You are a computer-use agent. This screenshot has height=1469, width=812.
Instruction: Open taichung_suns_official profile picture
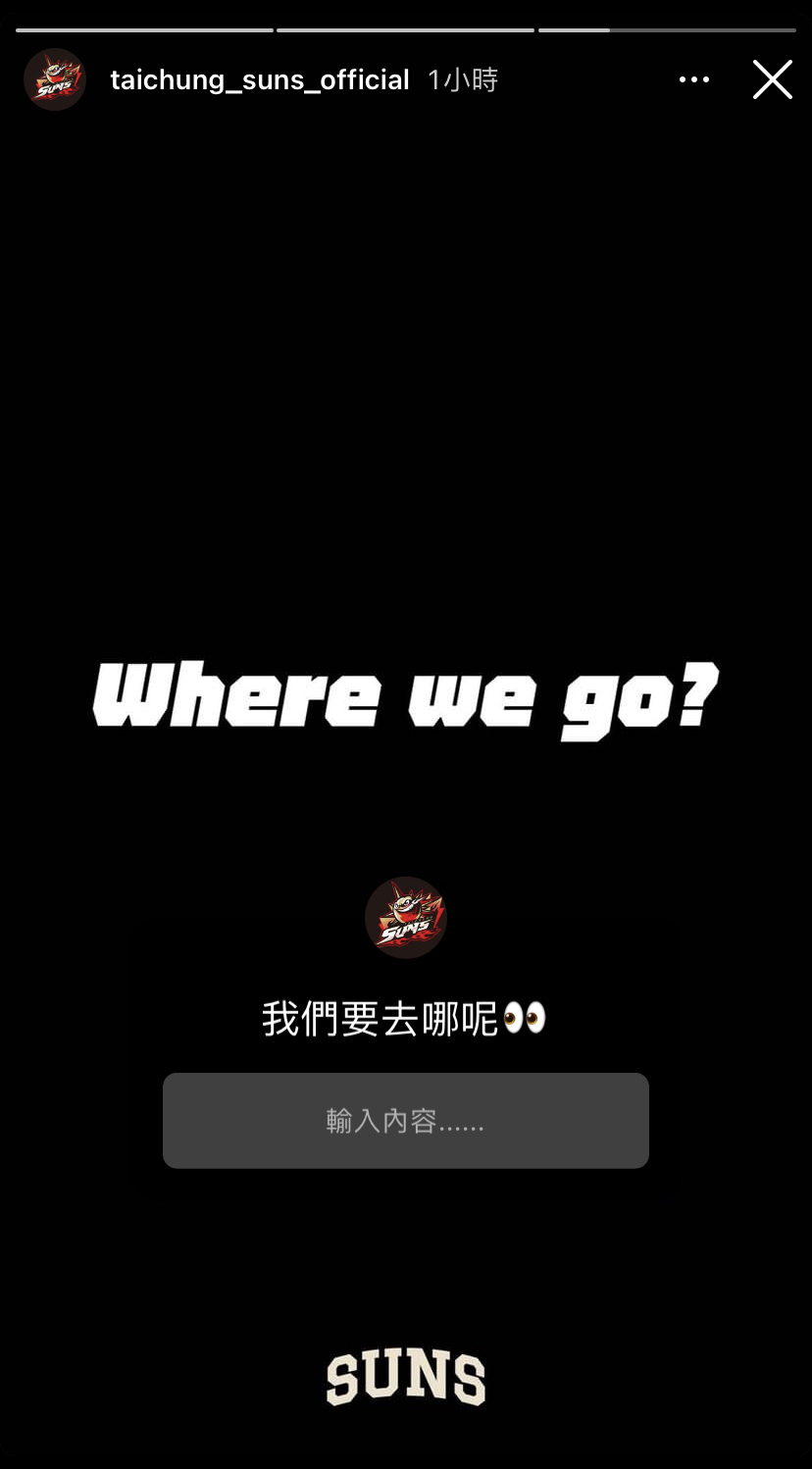click(x=55, y=79)
